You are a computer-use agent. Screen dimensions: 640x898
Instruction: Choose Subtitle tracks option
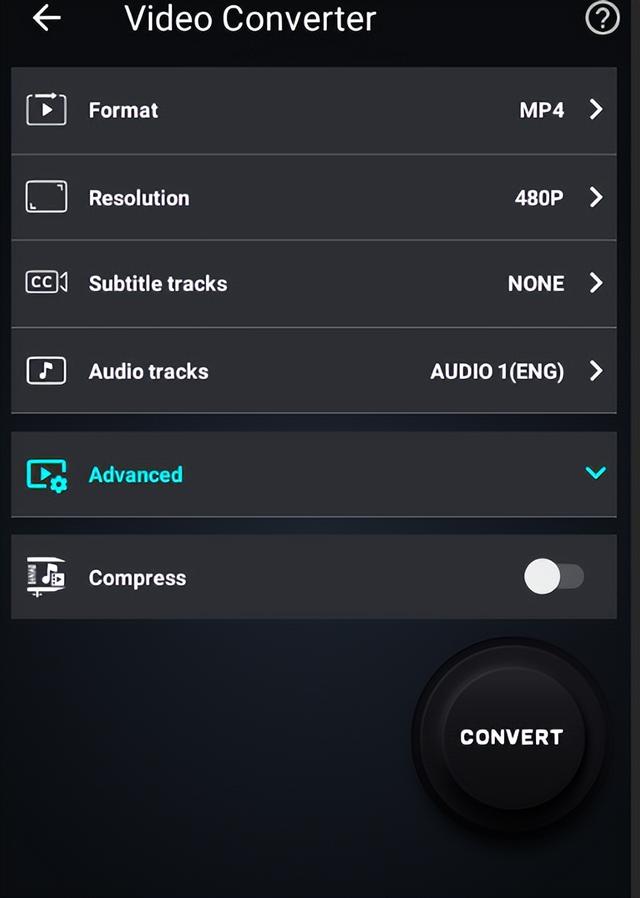[x=314, y=284]
